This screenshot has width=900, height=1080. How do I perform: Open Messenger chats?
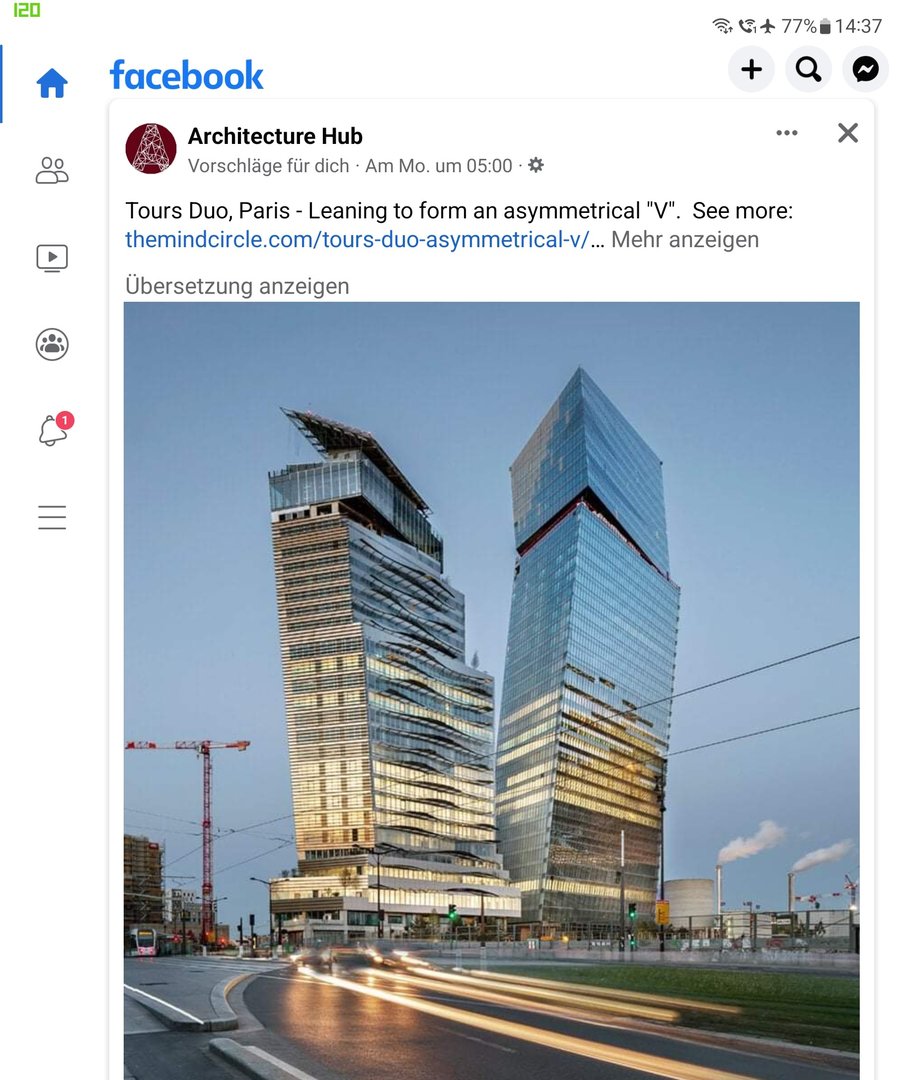tap(865, 69)
